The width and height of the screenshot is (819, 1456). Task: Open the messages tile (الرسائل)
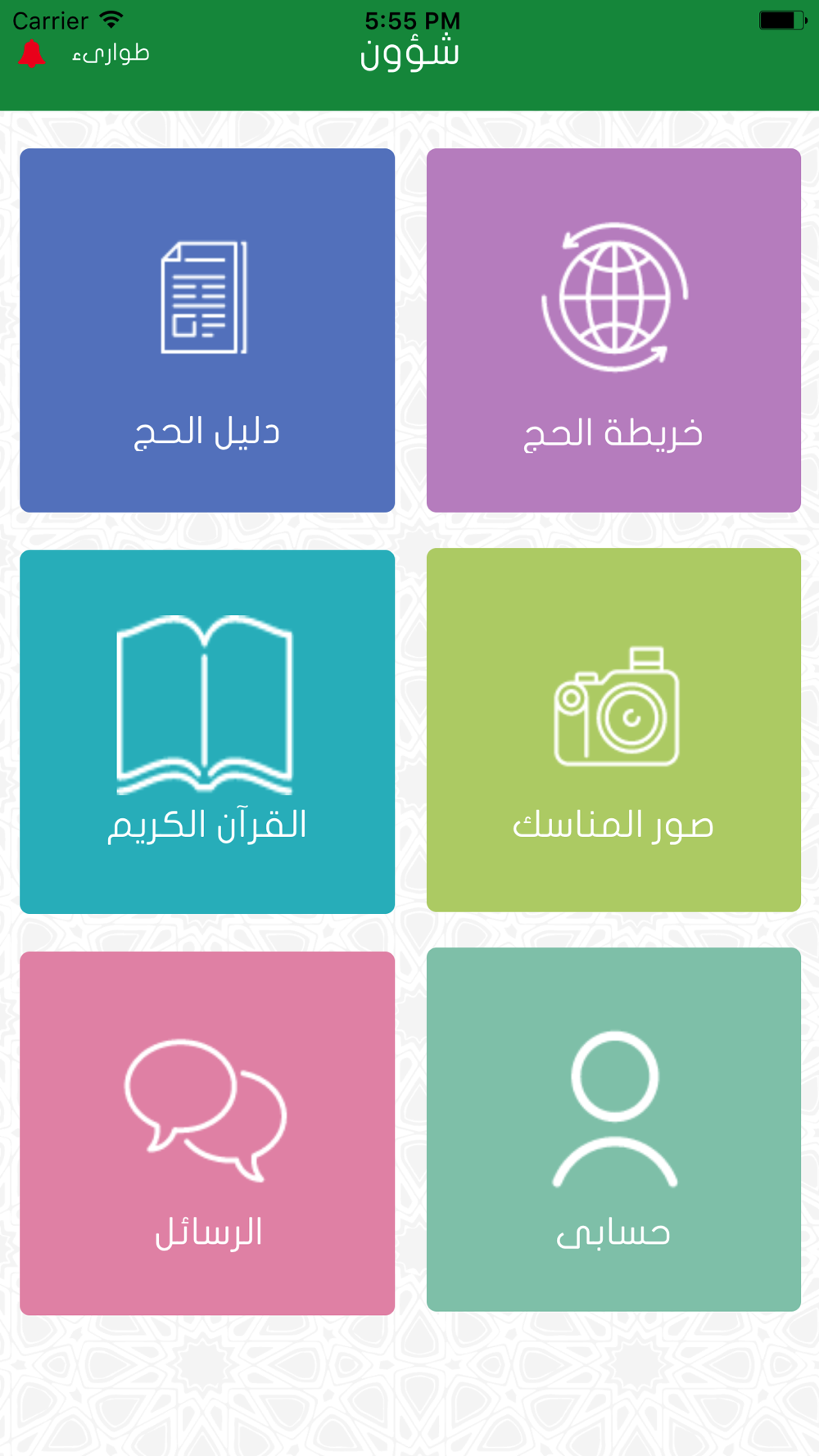click(x=207, y=1133)
